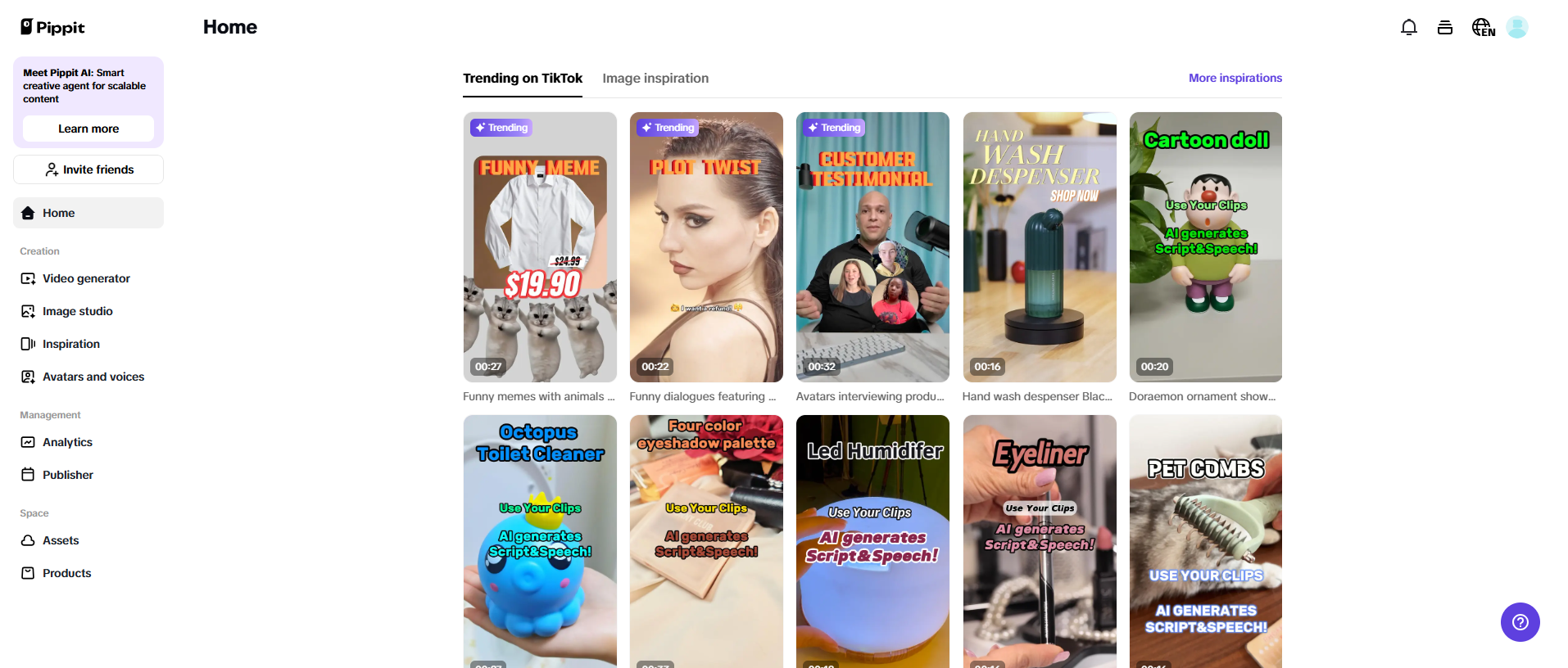Open the Publisher page
Viewport: 1568px width, 668px height.
[x=68, y=475]
